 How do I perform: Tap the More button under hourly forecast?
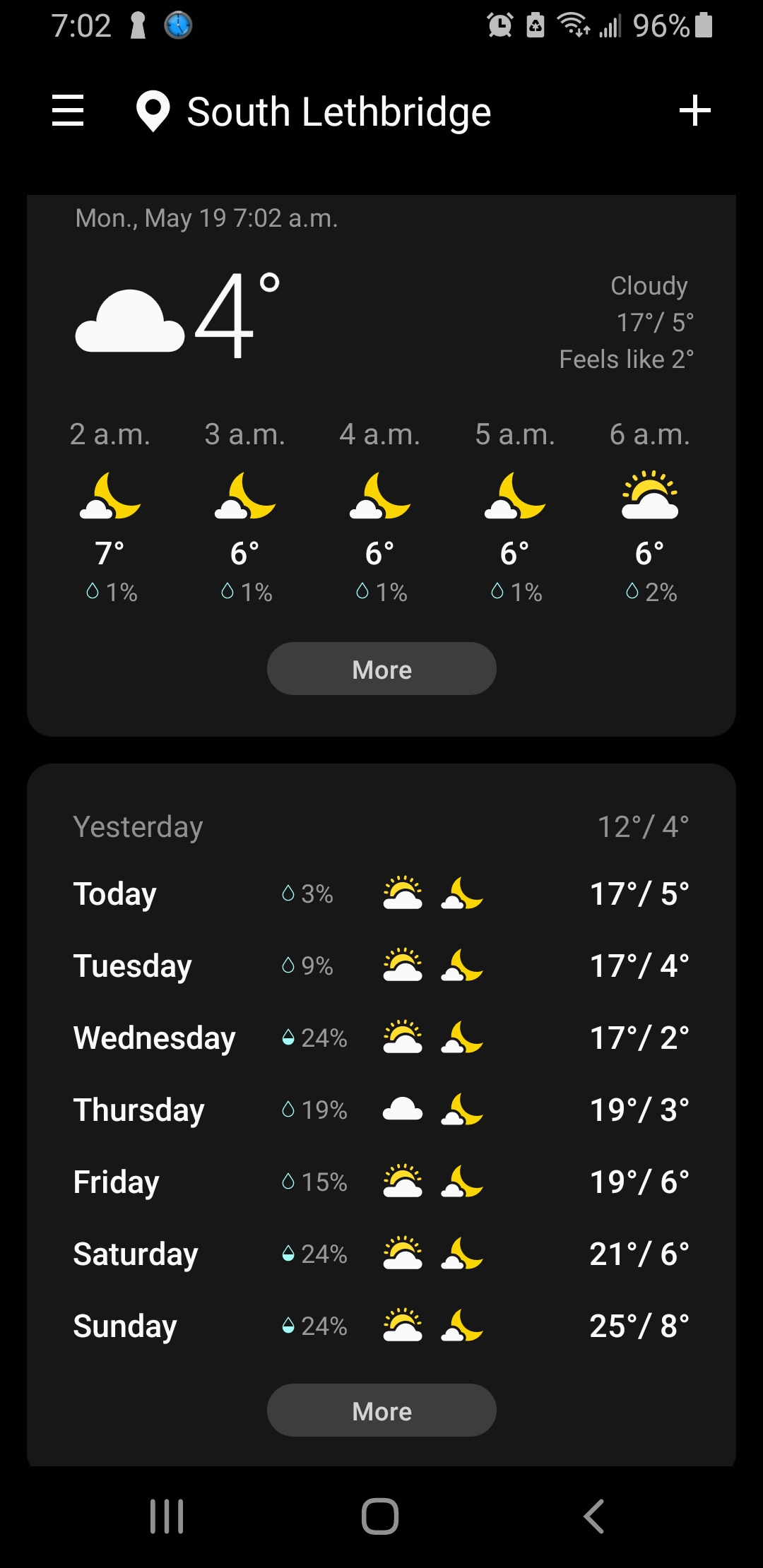[381, 668]
